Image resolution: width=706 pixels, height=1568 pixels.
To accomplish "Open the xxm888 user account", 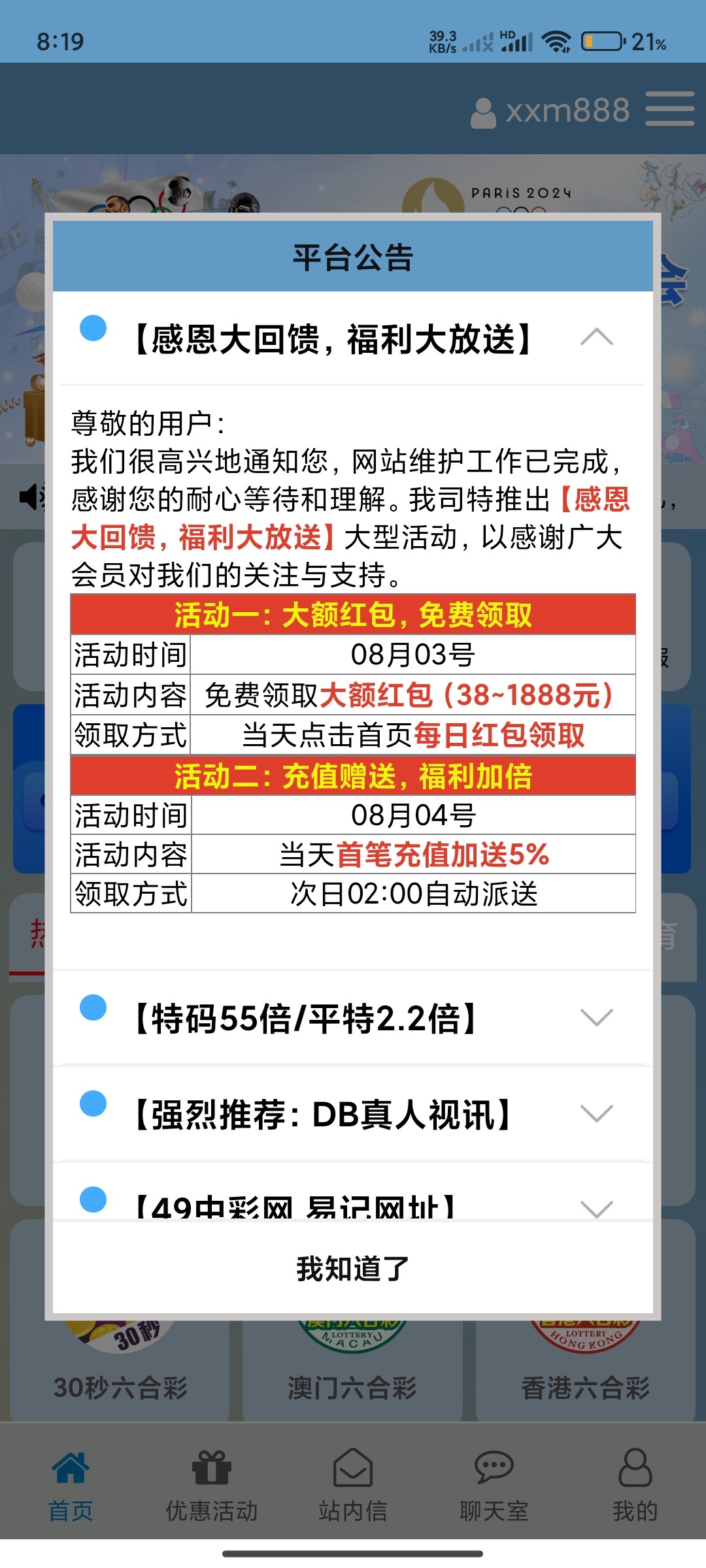I will tap(550, 110).
